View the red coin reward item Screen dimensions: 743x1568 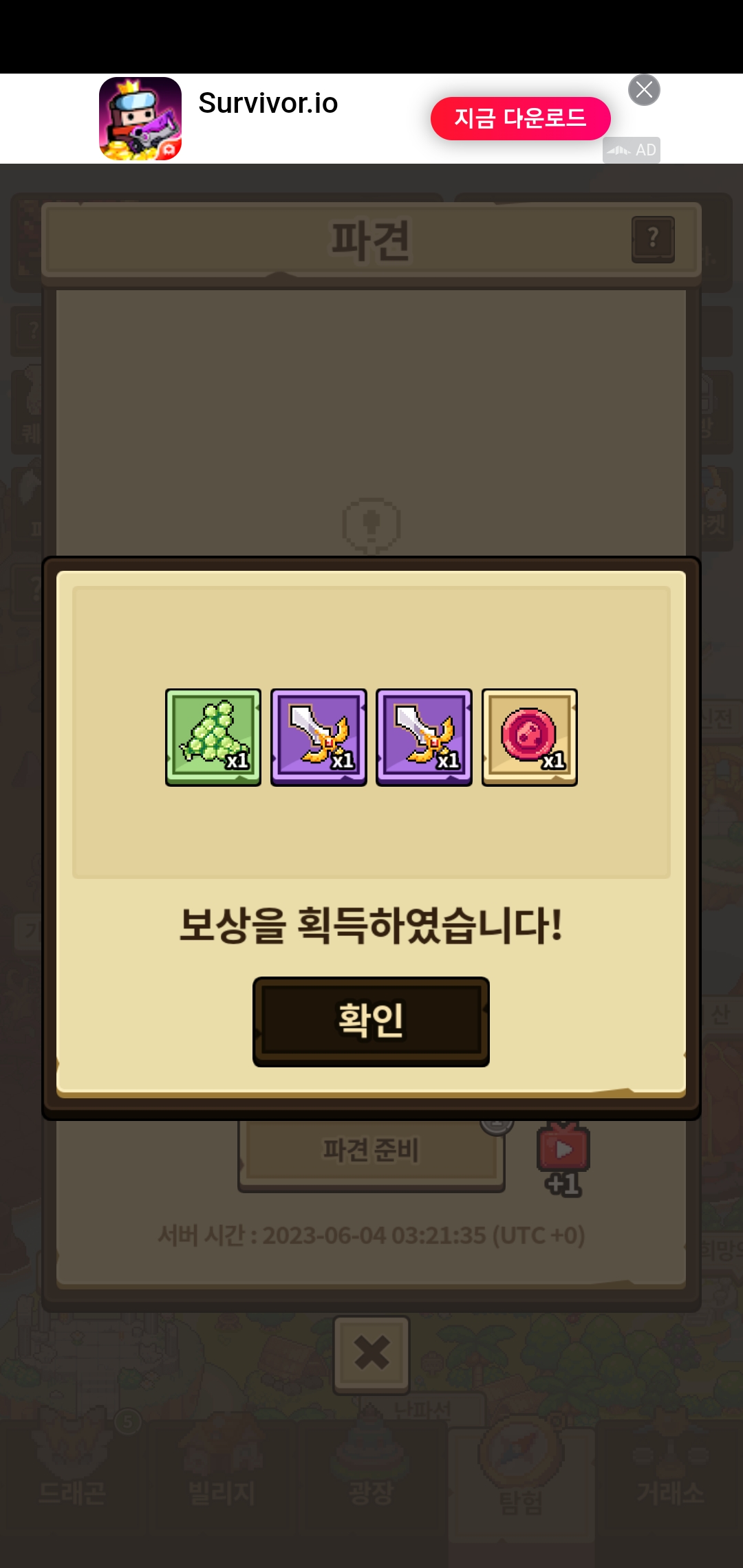pos(529,737)
